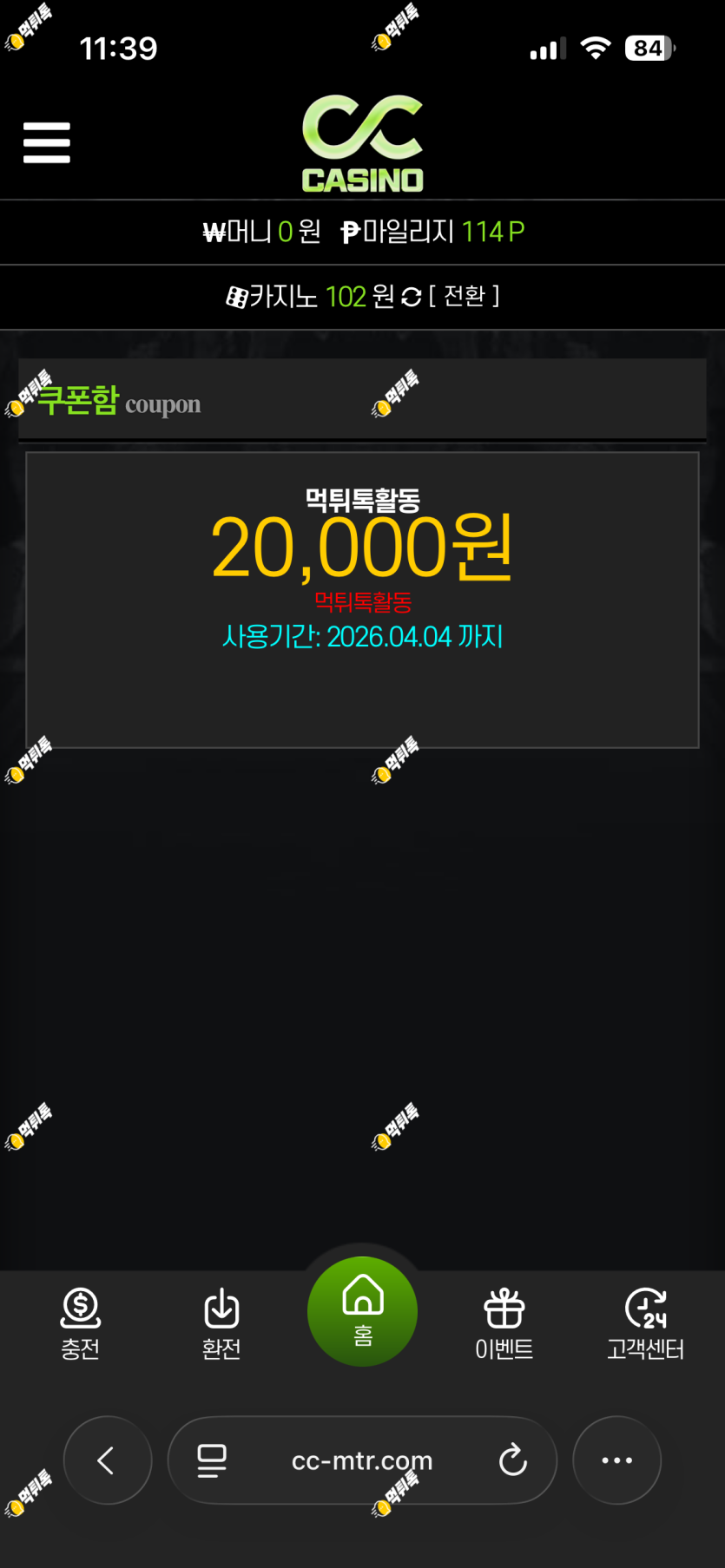Go to the 충전 deposit tab
The width and height of the screenshot is (725, 1568).
[81, 1323]
